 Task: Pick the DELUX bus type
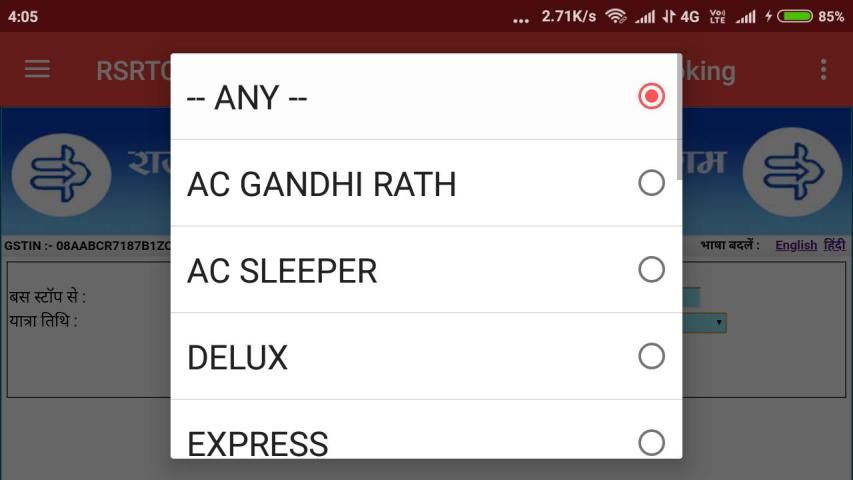426,356
